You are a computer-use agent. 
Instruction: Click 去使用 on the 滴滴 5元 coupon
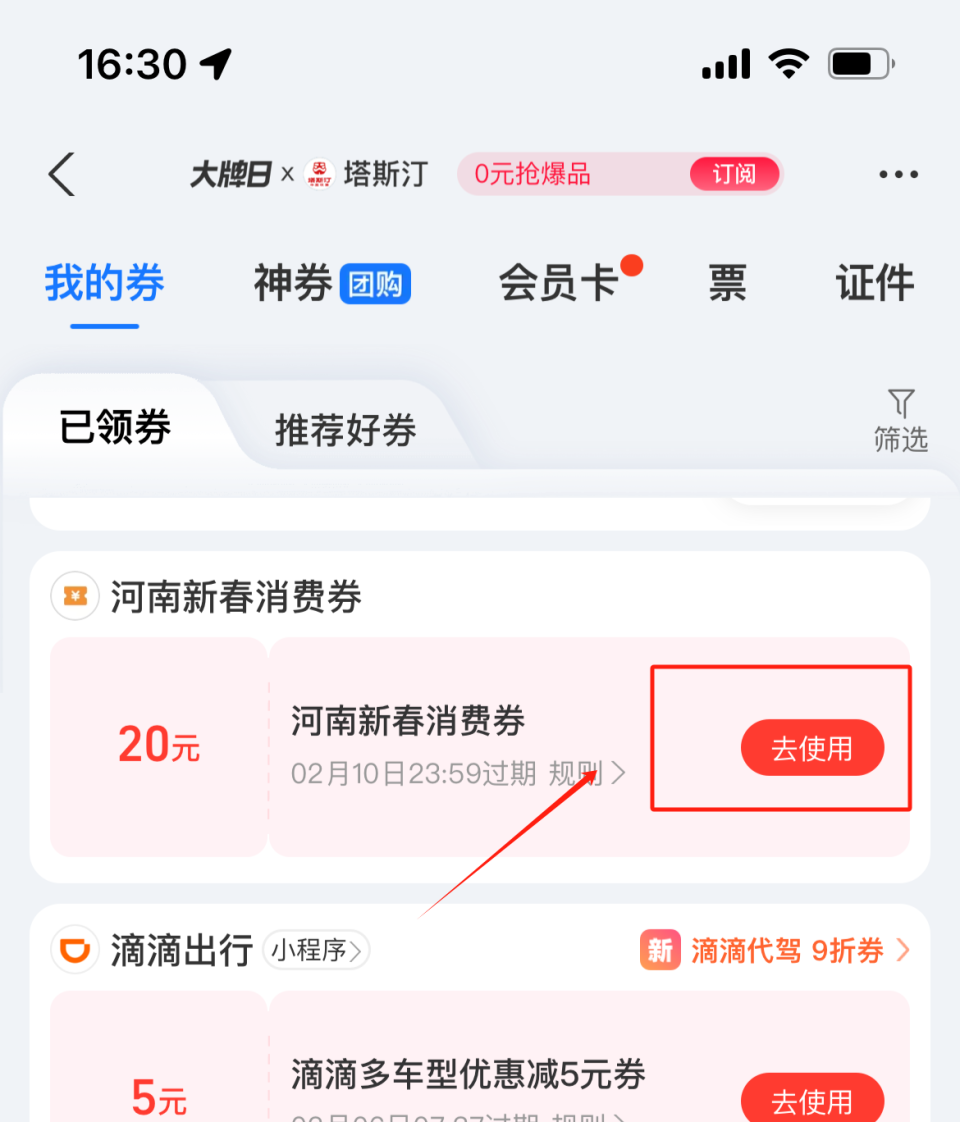click(x=813, y=1100)
